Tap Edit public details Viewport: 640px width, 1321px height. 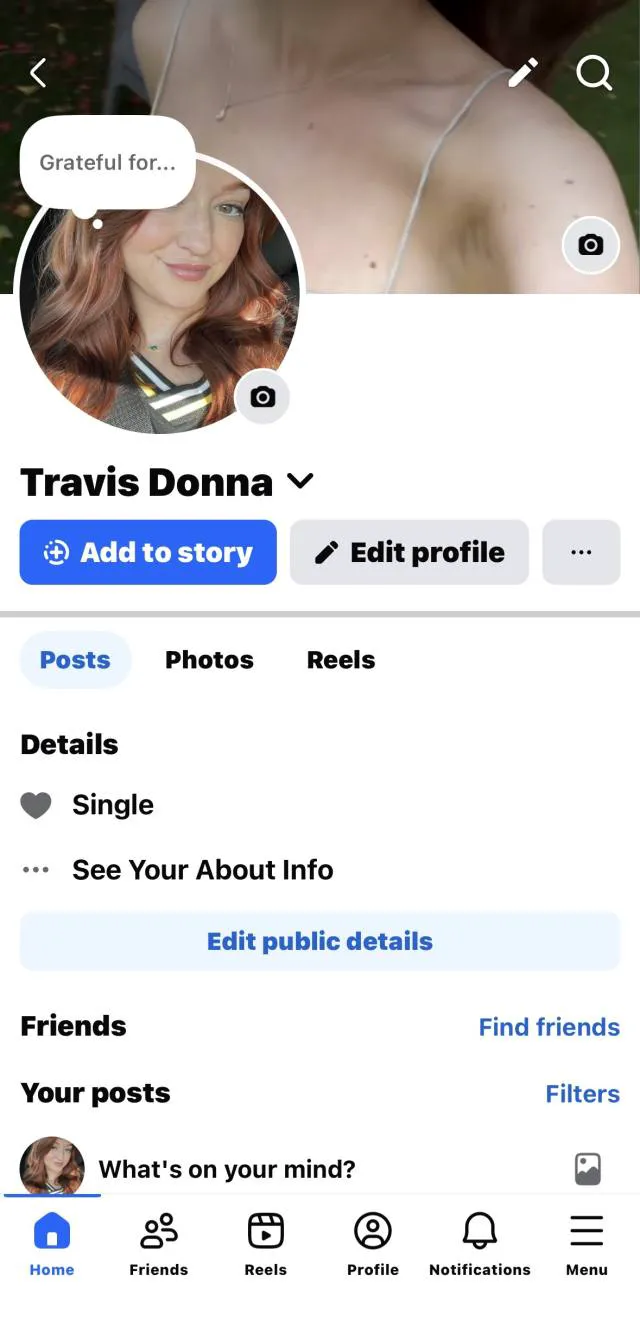(x=320, y=941)
